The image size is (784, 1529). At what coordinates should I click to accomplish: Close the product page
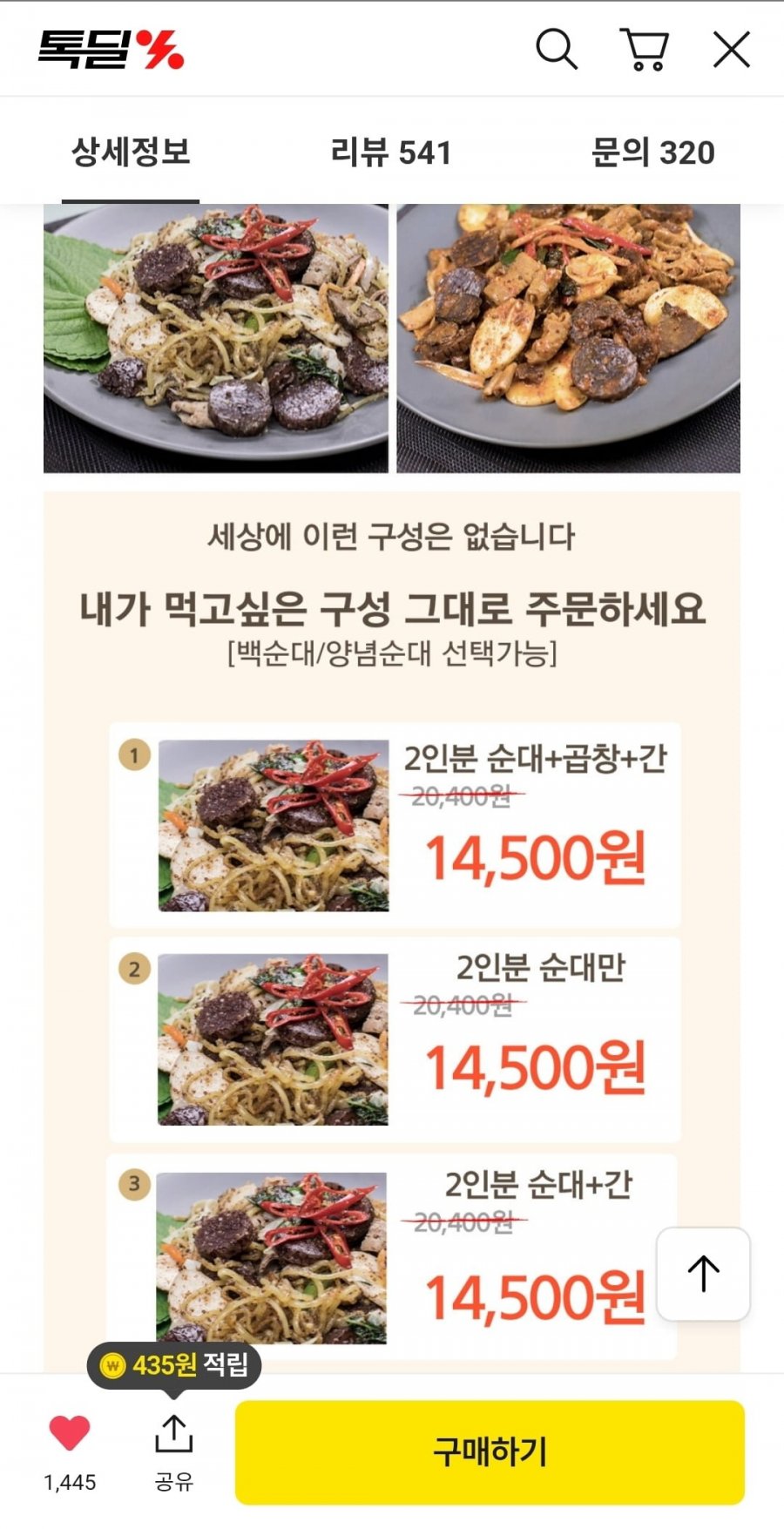731,49
